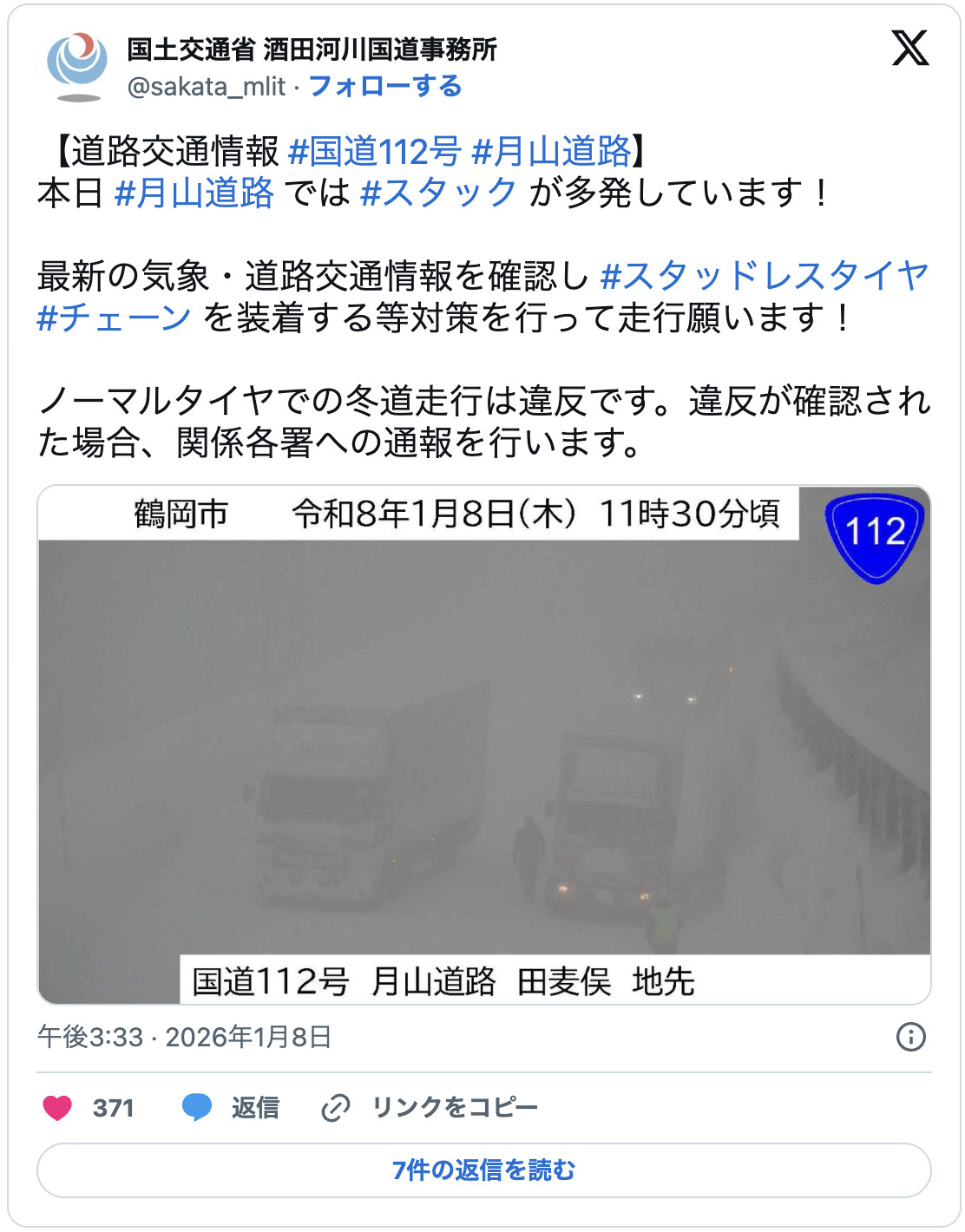The height and width of the screenshot is (1232, 965).
Task: Open the X logo link
Action: (x=909, y=48)
